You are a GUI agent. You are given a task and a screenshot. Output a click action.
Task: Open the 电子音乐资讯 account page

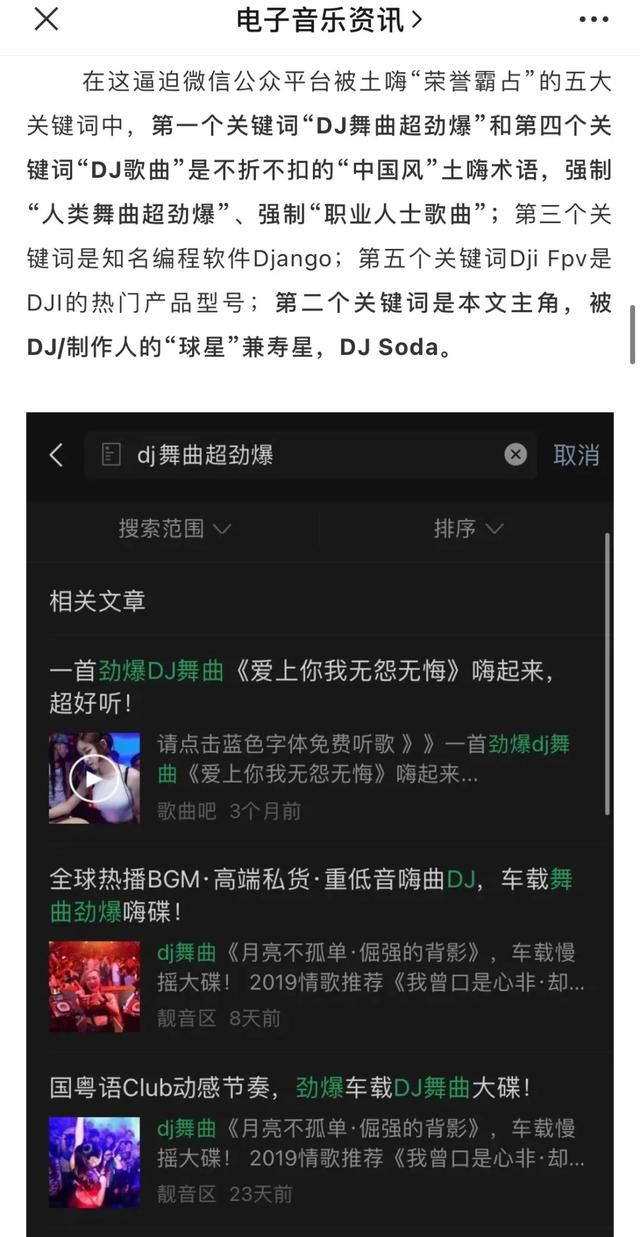click(329, 19)
